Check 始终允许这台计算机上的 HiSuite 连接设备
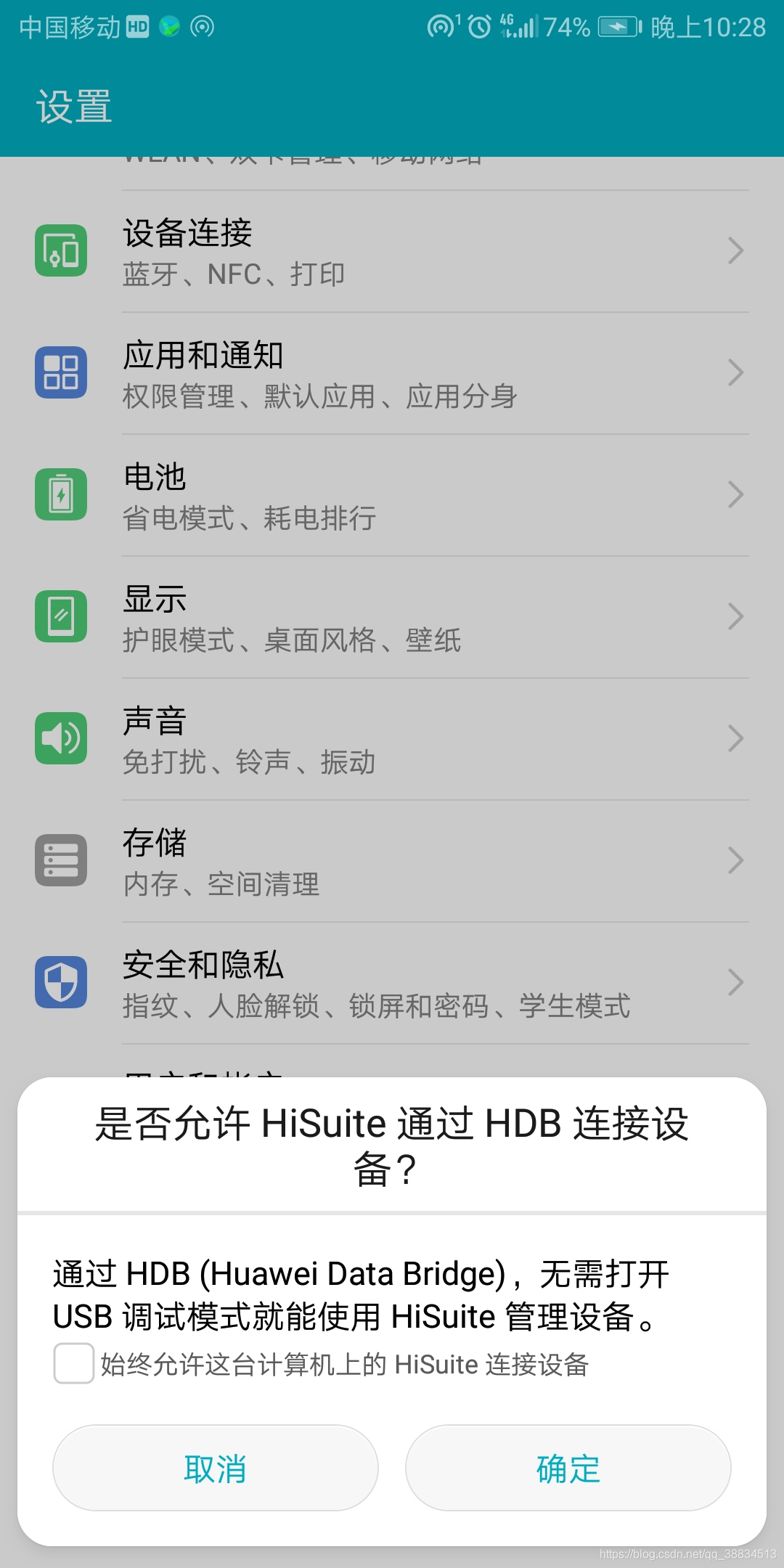784x1568 pixels. pyautogui.click(x=73, y=1363)
